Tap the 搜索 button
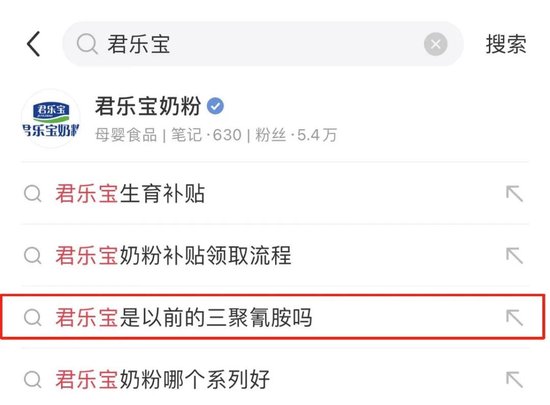 [506, 44]
